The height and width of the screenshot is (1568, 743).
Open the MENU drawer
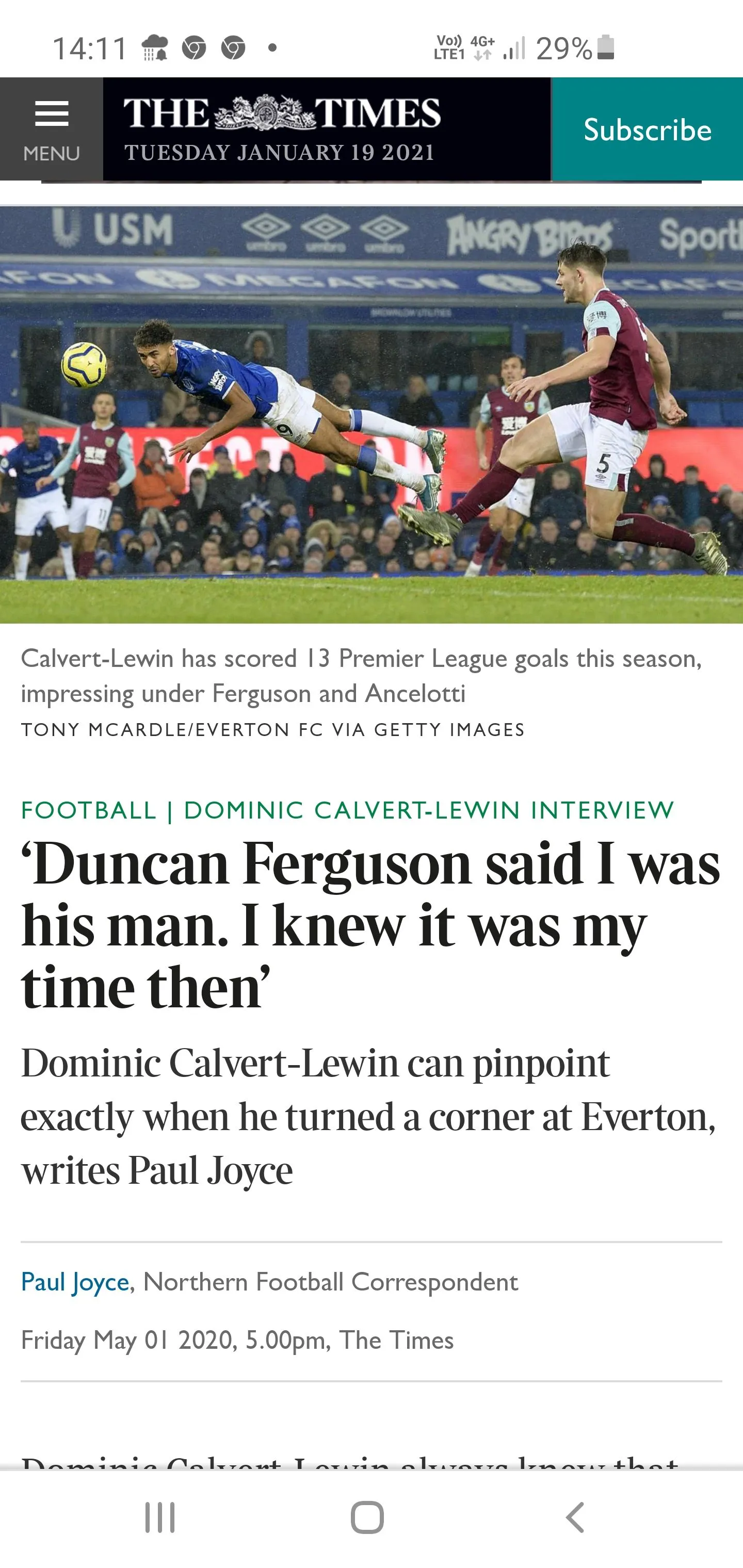tap(51, 129)
